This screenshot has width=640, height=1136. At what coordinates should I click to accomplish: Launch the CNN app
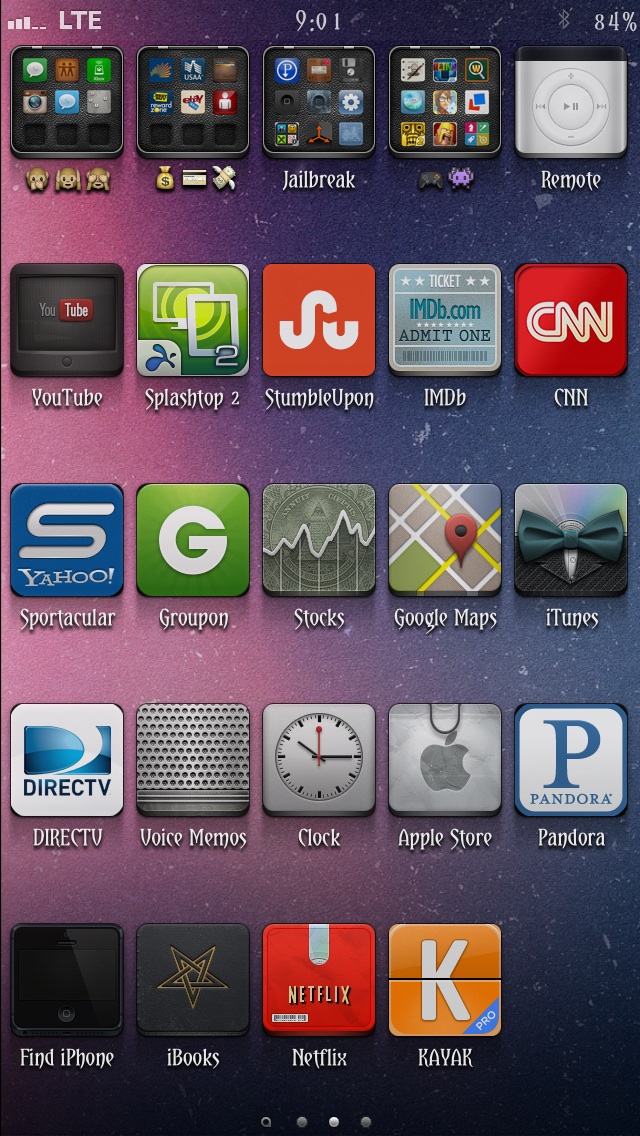[x=571, y=320]
